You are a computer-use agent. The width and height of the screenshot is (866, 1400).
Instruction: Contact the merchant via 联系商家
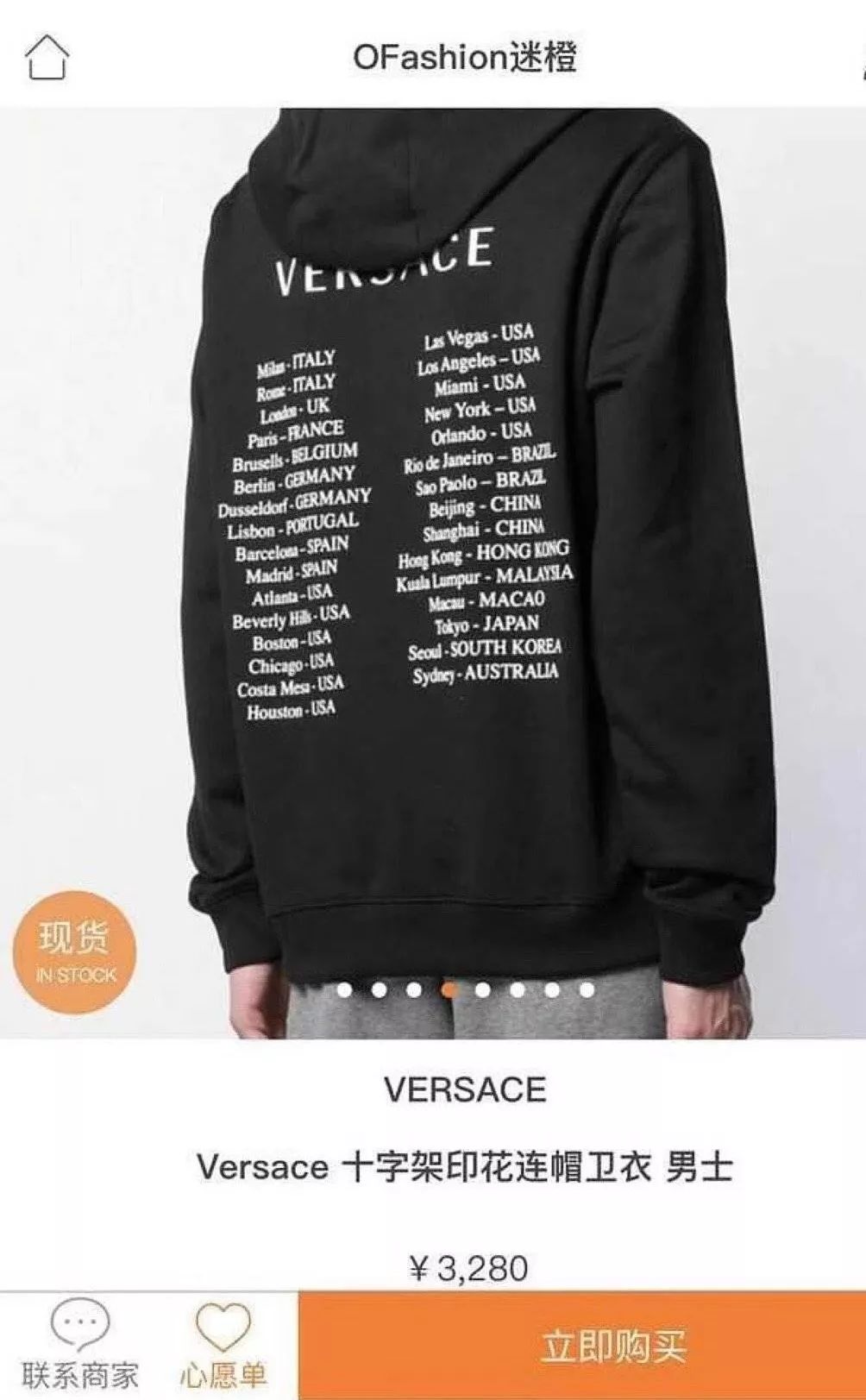pos(80,1346)
